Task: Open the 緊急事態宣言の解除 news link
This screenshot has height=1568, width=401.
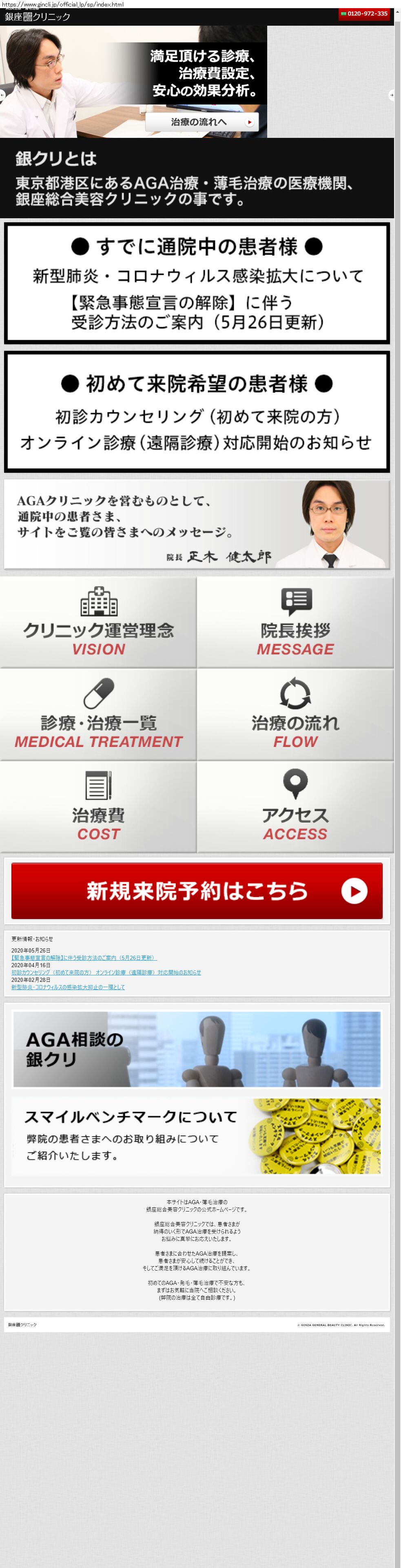Action: click(84, 957)
